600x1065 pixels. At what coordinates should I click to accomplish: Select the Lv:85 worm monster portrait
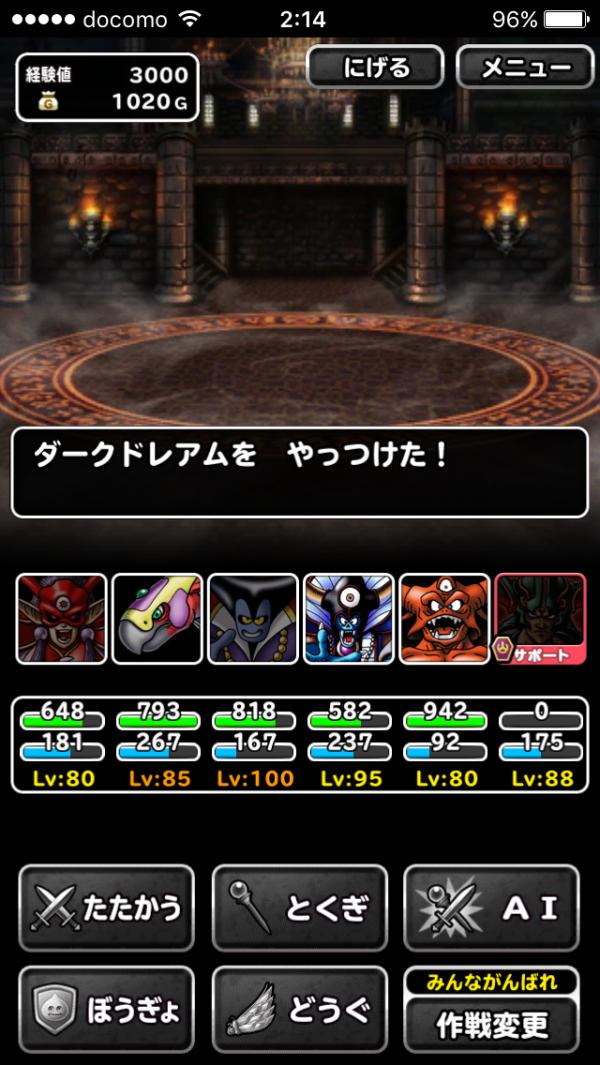(157, 618)
